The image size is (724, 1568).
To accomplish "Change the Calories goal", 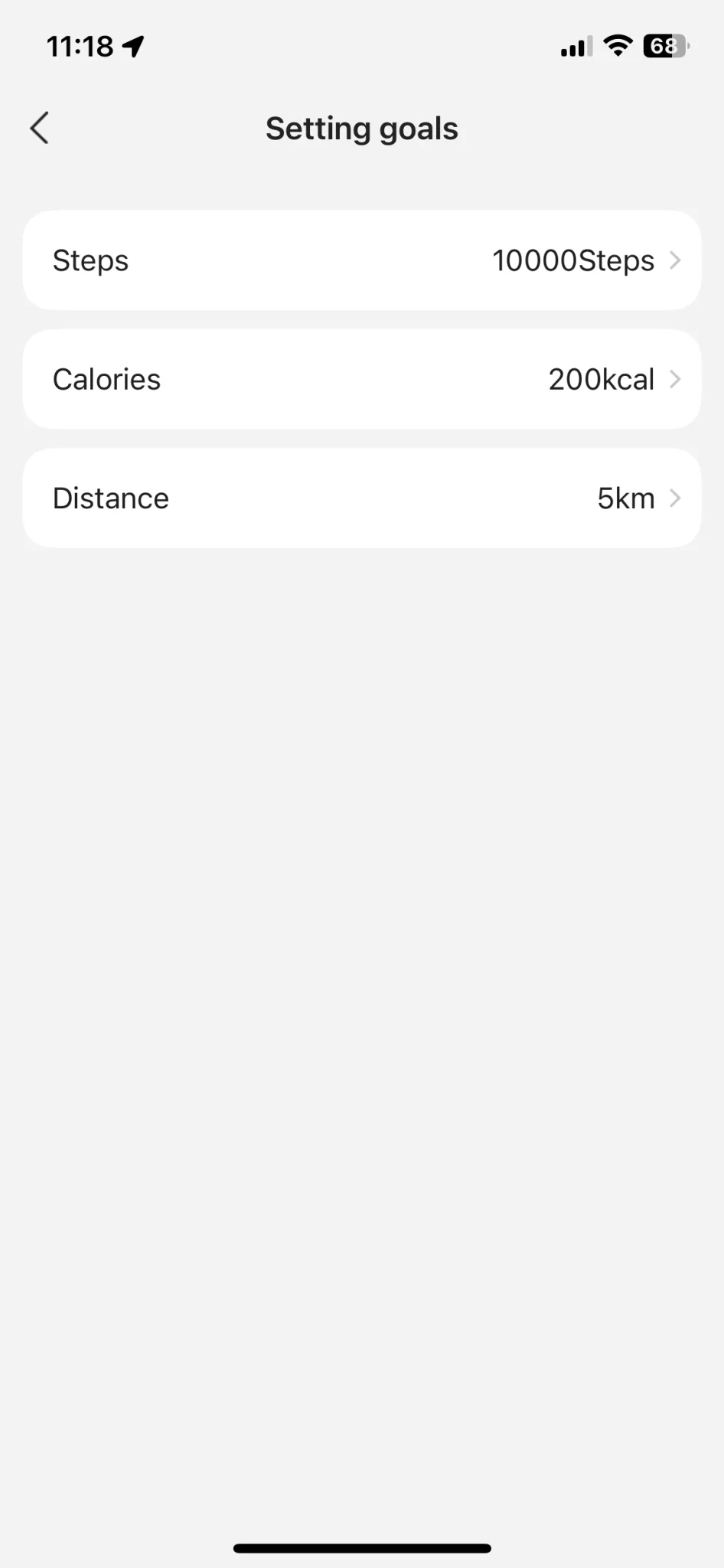I will [x=362, y=379].
